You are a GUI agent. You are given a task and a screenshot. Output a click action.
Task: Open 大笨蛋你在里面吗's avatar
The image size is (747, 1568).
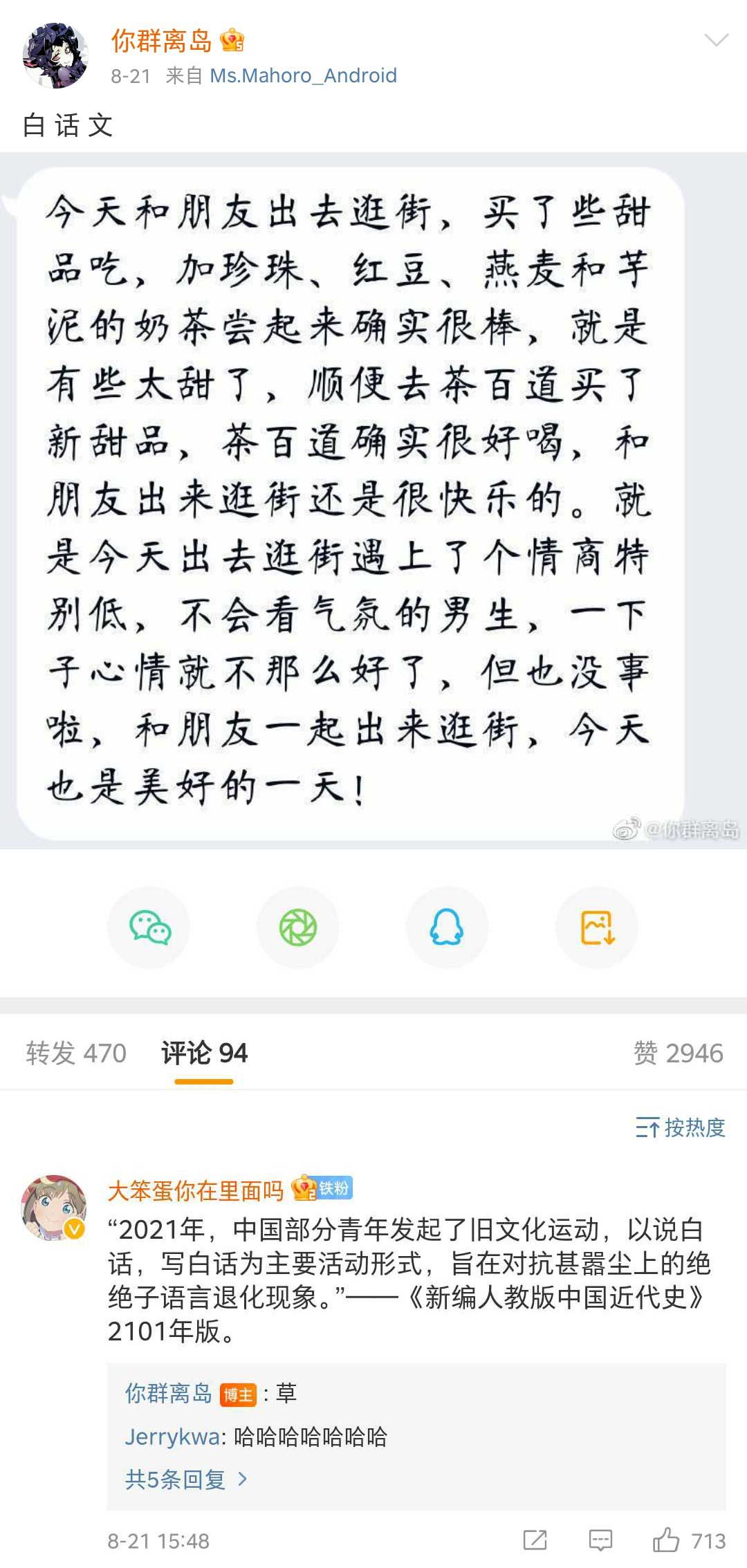[x=54, y=1207]
